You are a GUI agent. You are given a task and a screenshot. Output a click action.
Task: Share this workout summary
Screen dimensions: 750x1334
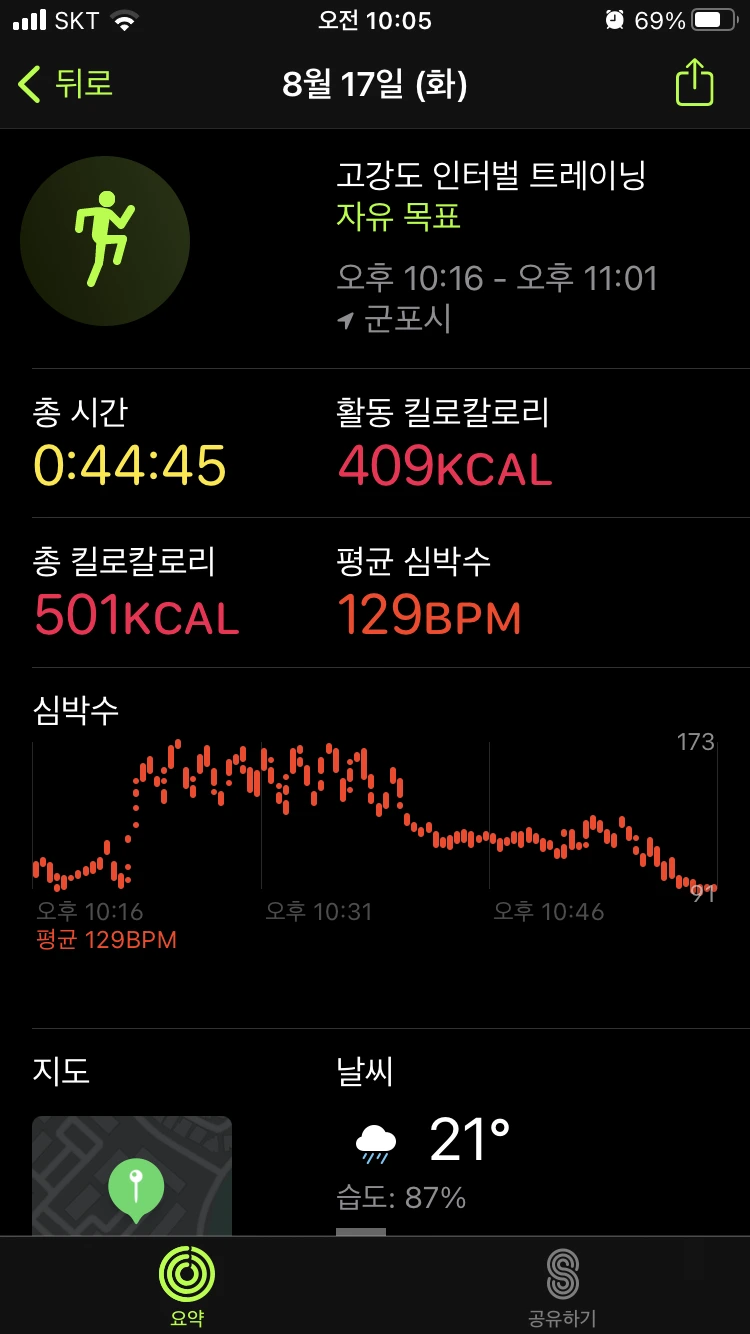tap(695, 82)
